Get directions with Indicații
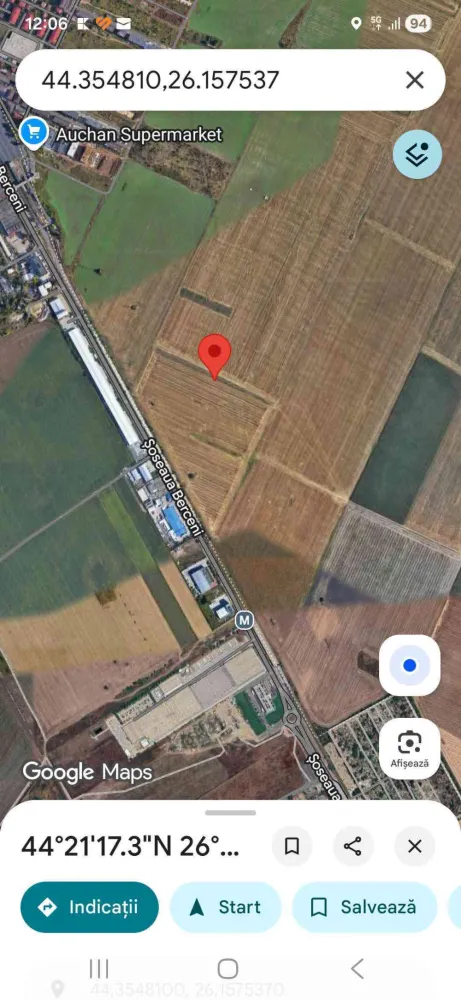Image resolution: width=461 pixels, height=1000 pixels. (89, 907)
